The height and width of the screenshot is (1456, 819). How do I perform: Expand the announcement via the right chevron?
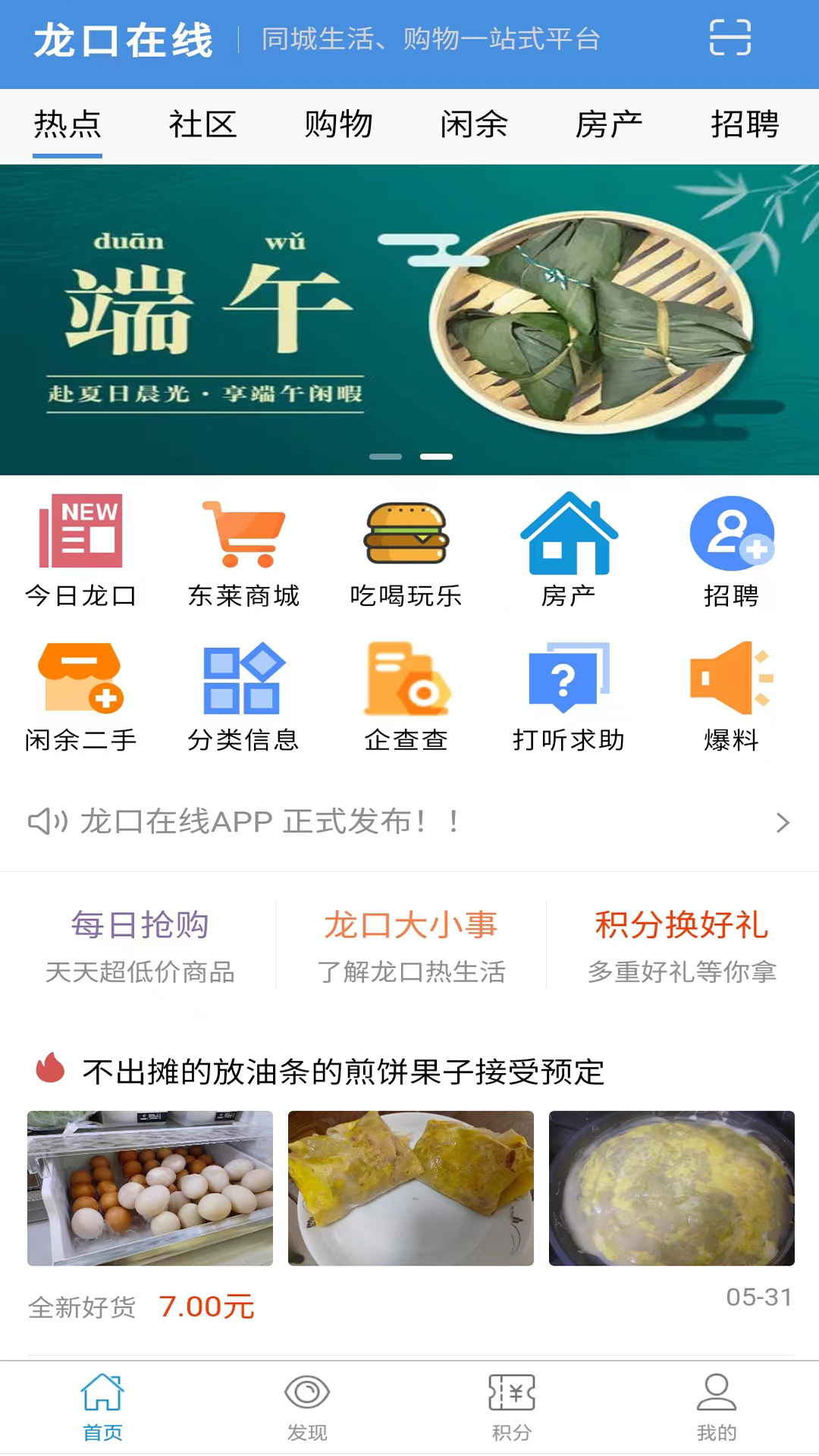point(783,822)
